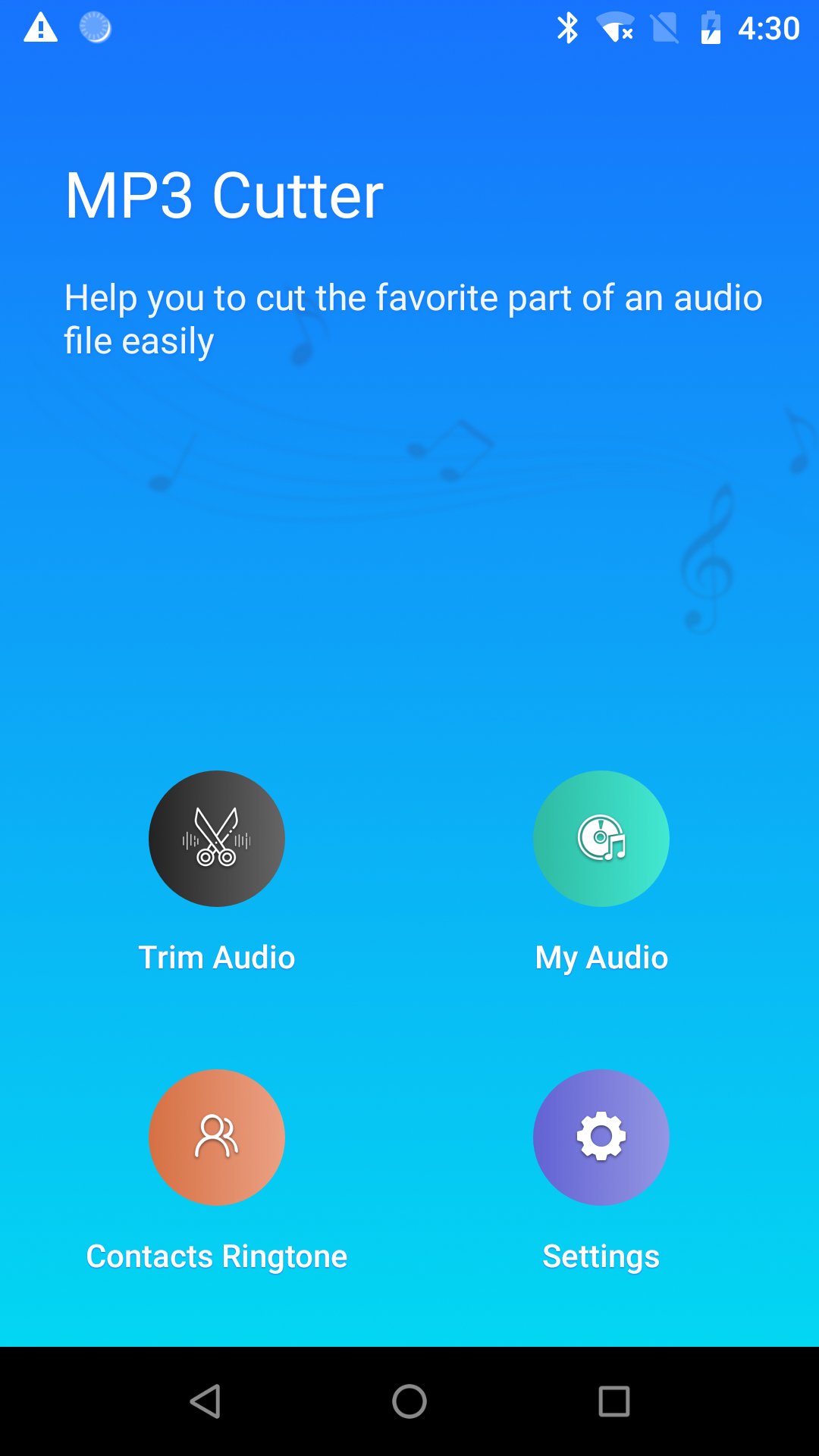Open the Settings gear icon
The height and width of the screenshot is (1456, 819).
601,1137
